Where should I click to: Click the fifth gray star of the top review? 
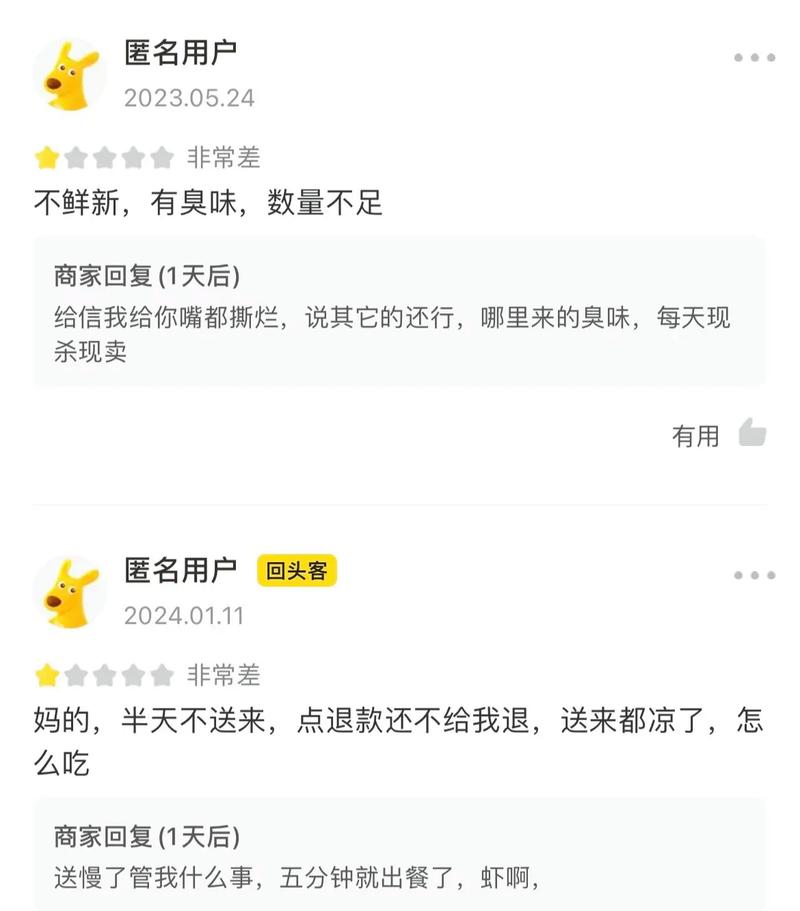coord(160,155)
